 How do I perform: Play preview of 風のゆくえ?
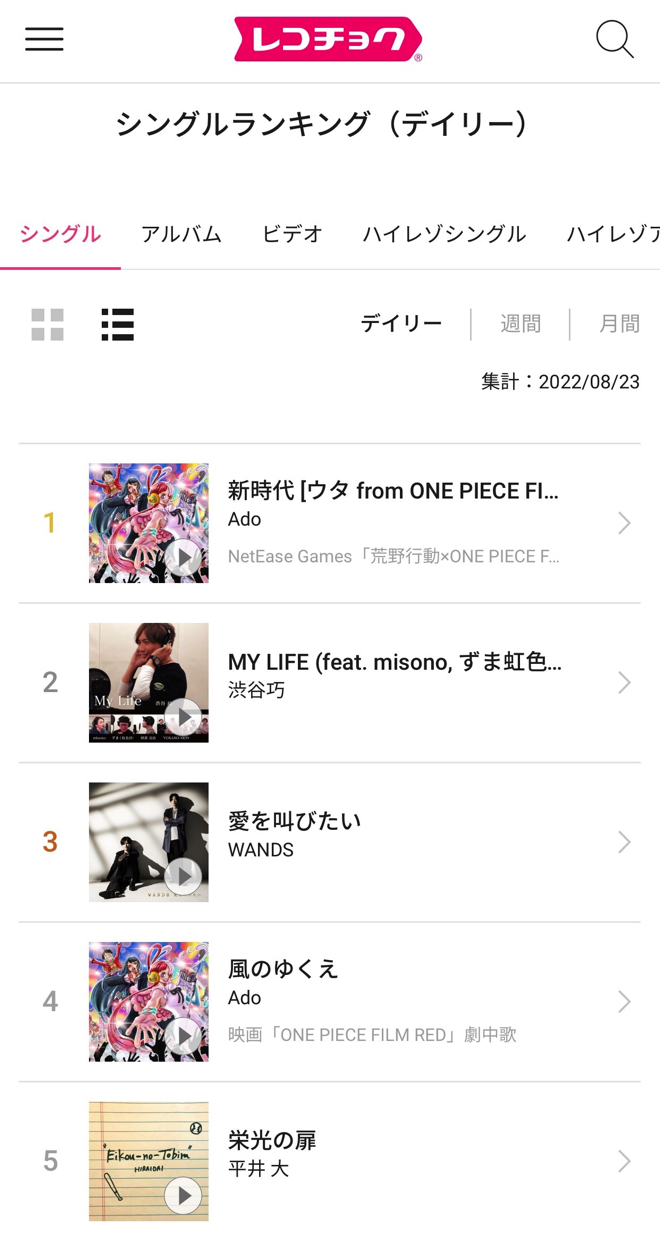click(x=183, y=1035)
